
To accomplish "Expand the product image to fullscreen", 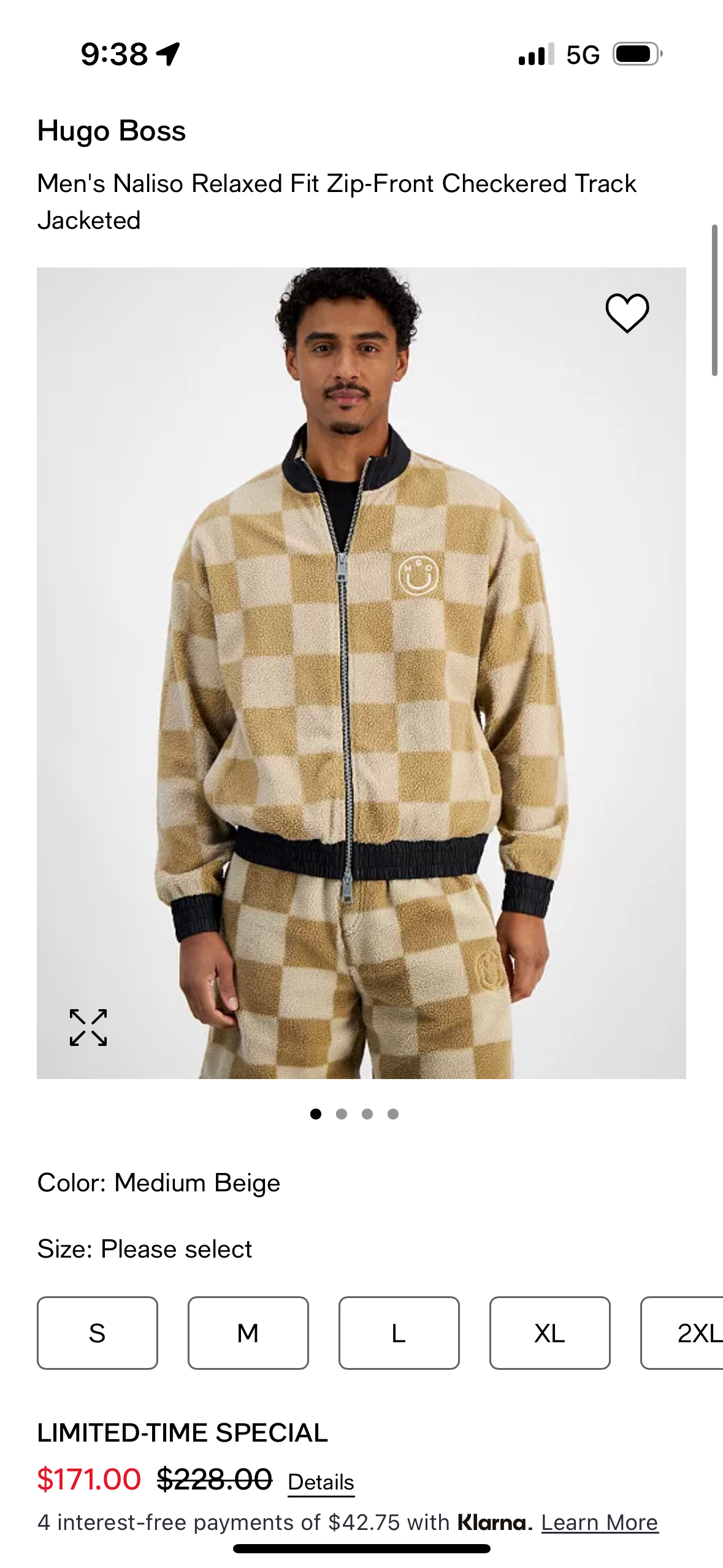I will tap(88, 1027).
